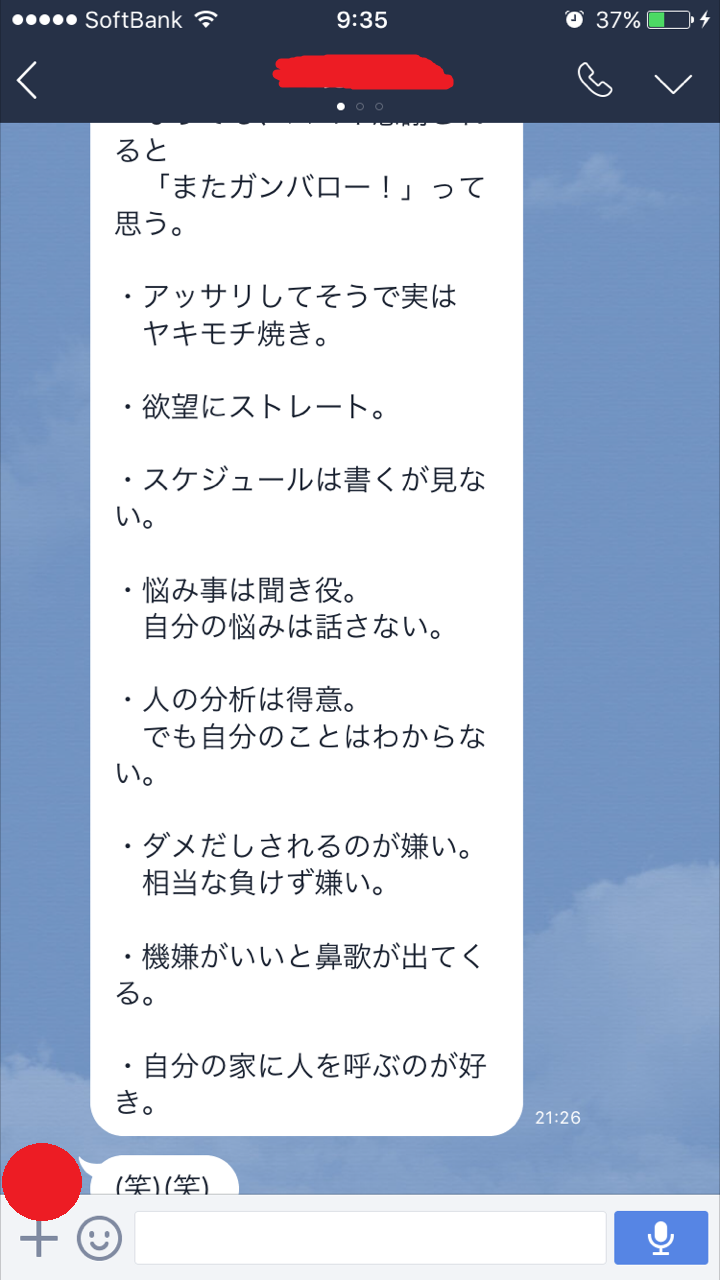720x1280 pixels.
Task: Go back to the chat list
Action: 27,80
